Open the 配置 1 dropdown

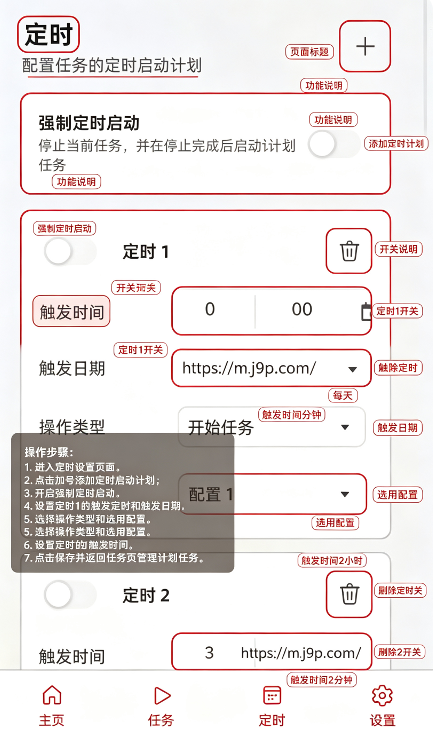point(272,494)
